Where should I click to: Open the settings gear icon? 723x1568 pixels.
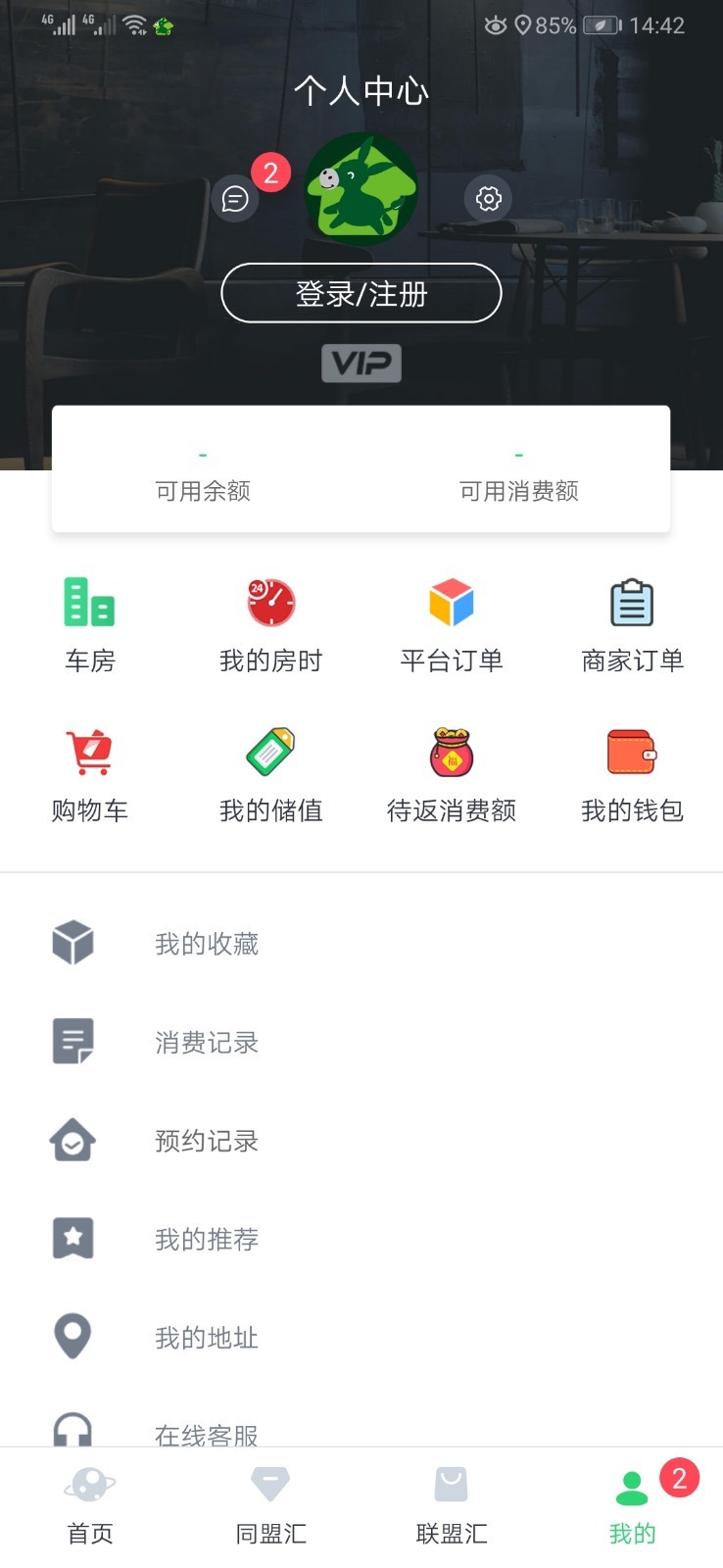[x=488, y=199]
